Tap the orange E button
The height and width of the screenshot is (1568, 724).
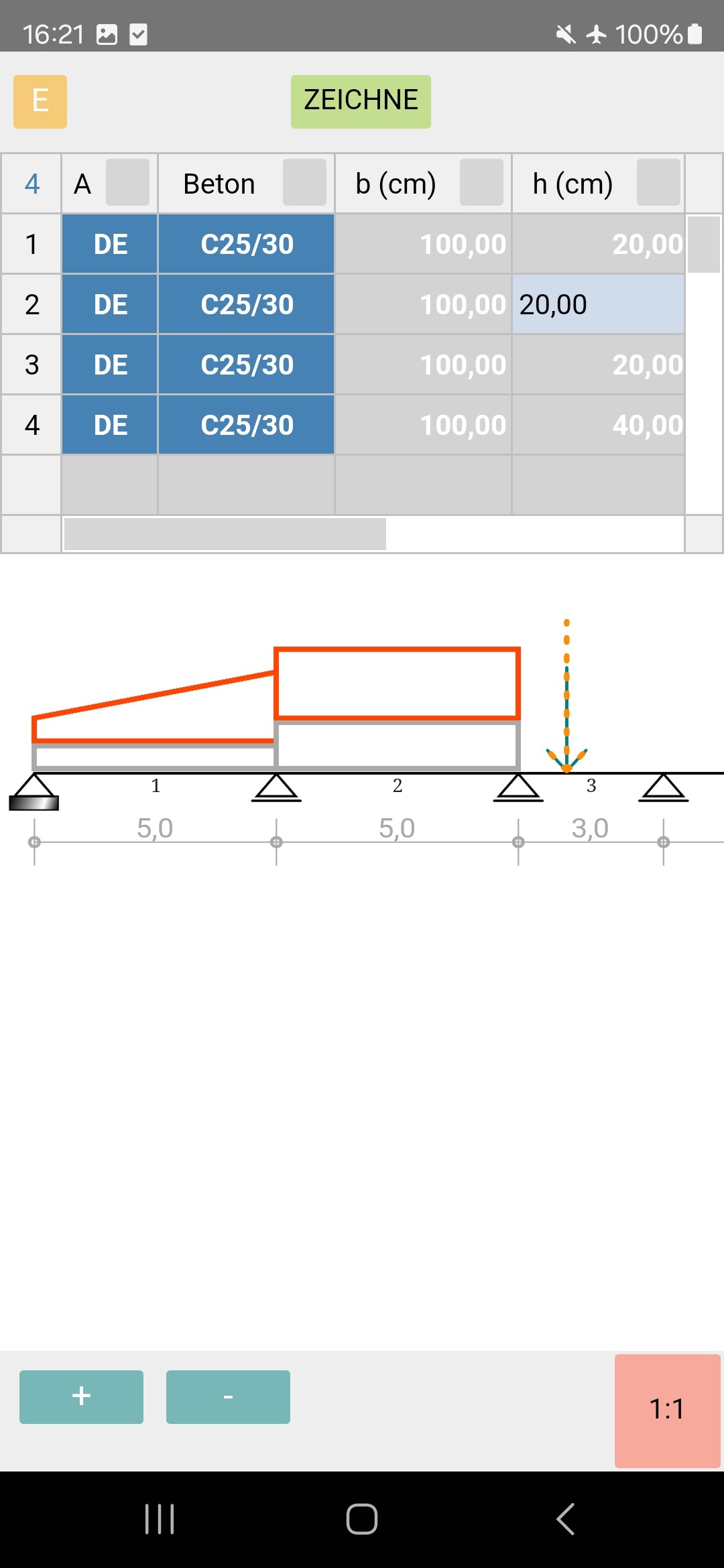pyautogui.click(x=40, y=101)
